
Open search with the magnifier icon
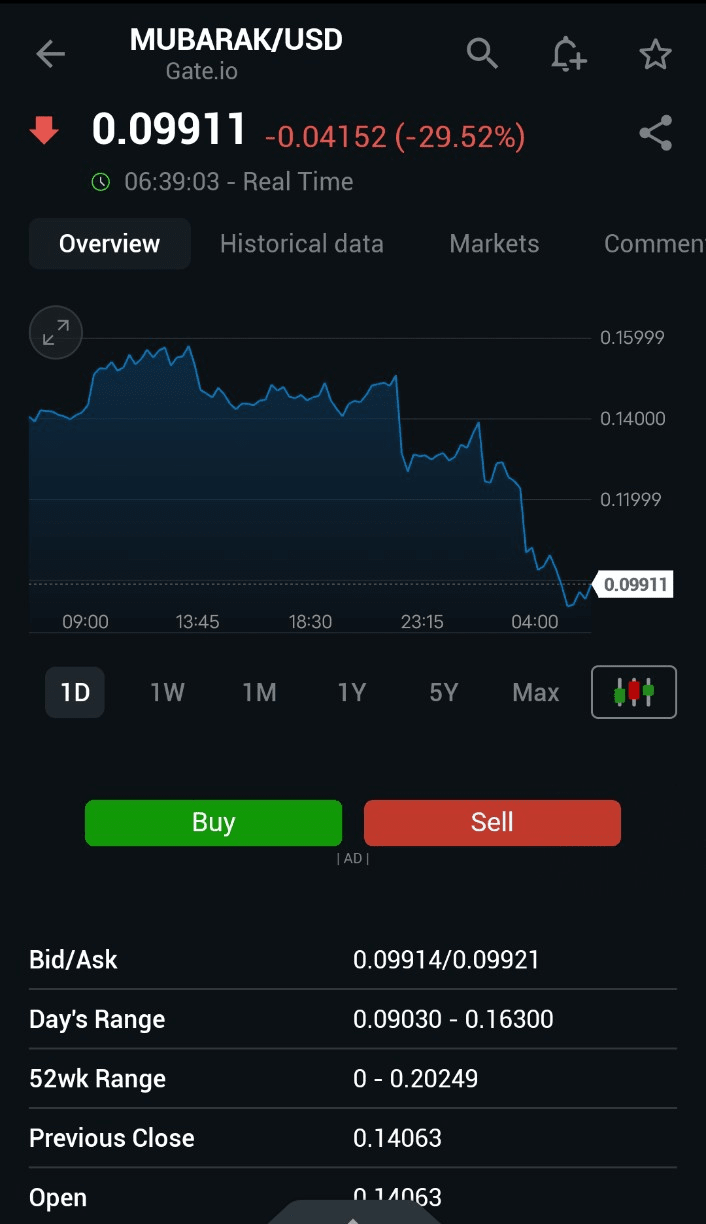click(x=482, y=54)
